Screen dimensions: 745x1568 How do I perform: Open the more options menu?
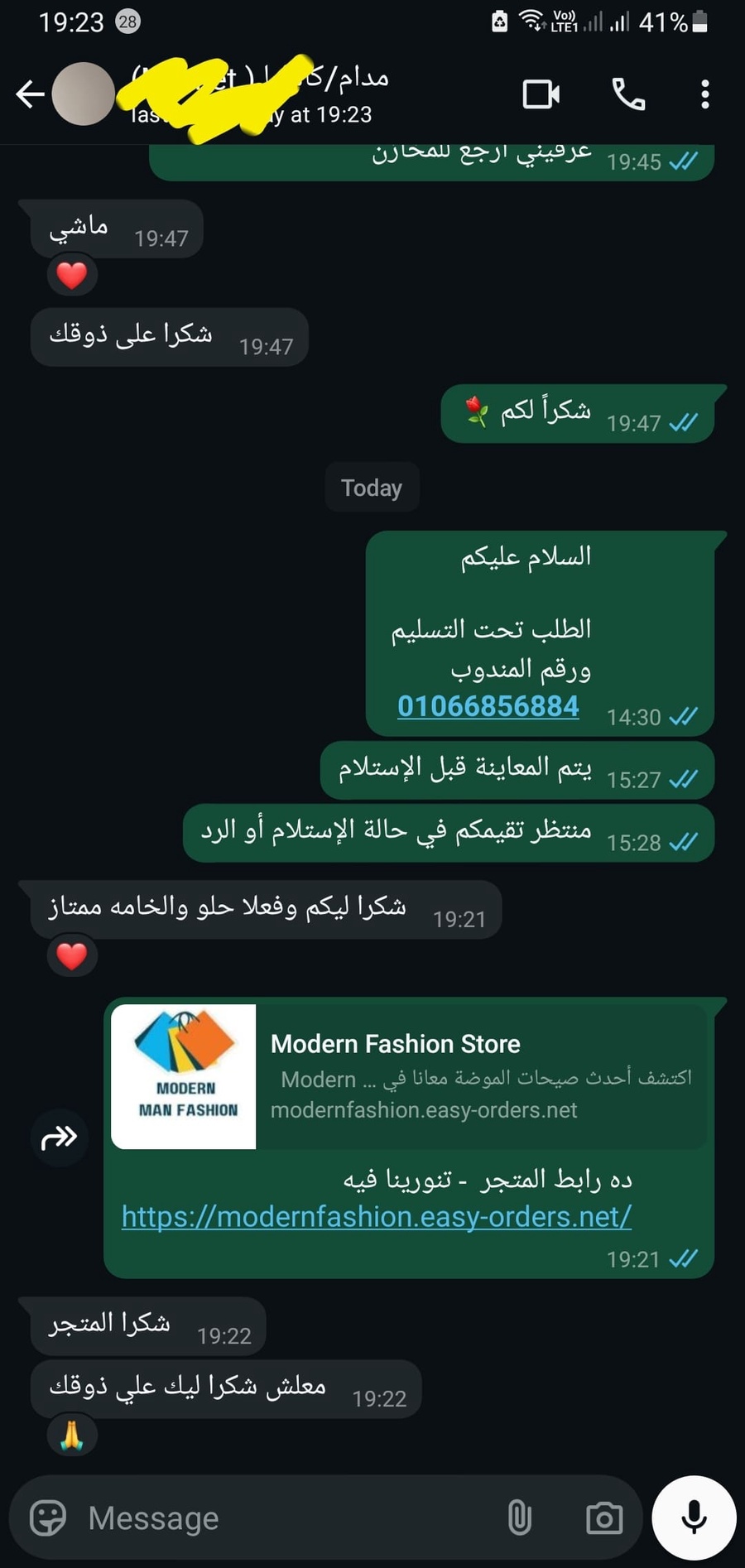[x=704, y=94]
